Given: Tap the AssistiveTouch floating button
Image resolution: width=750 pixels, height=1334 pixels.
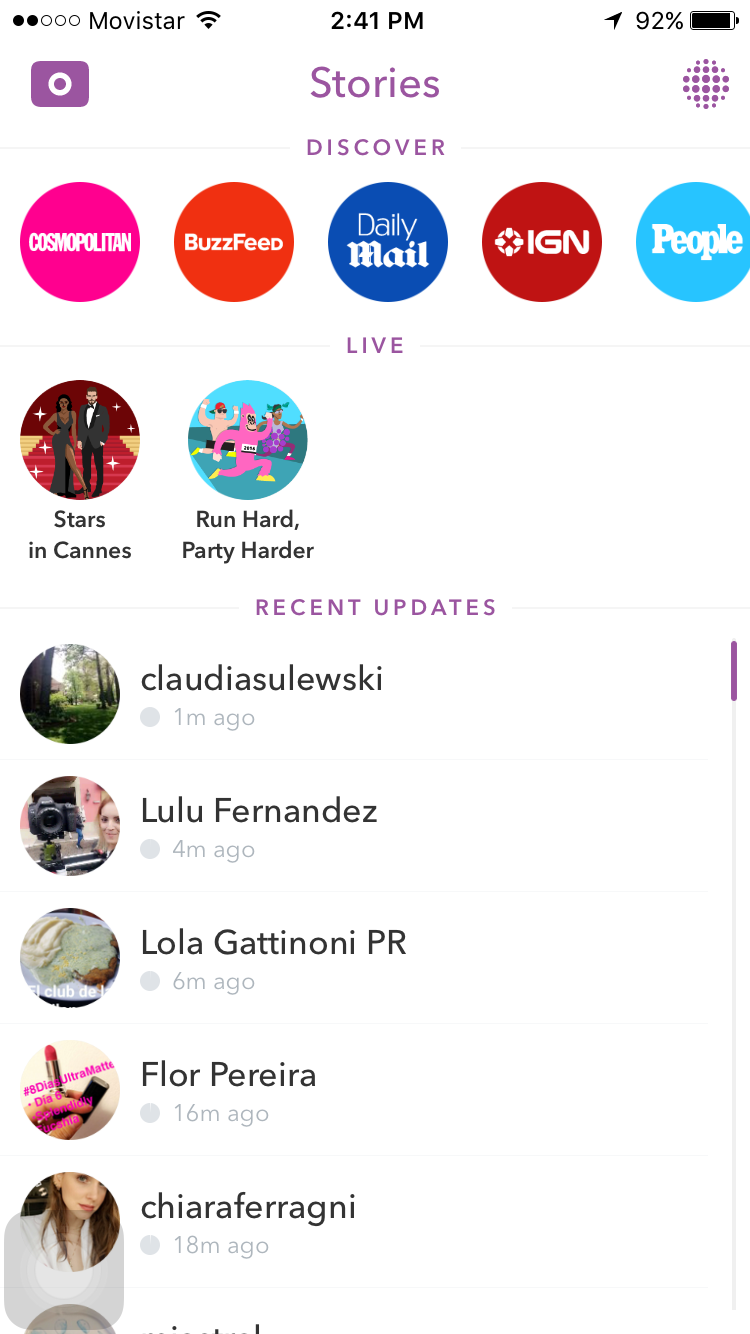Looking at the screenshot, I should coord(64,1270).
